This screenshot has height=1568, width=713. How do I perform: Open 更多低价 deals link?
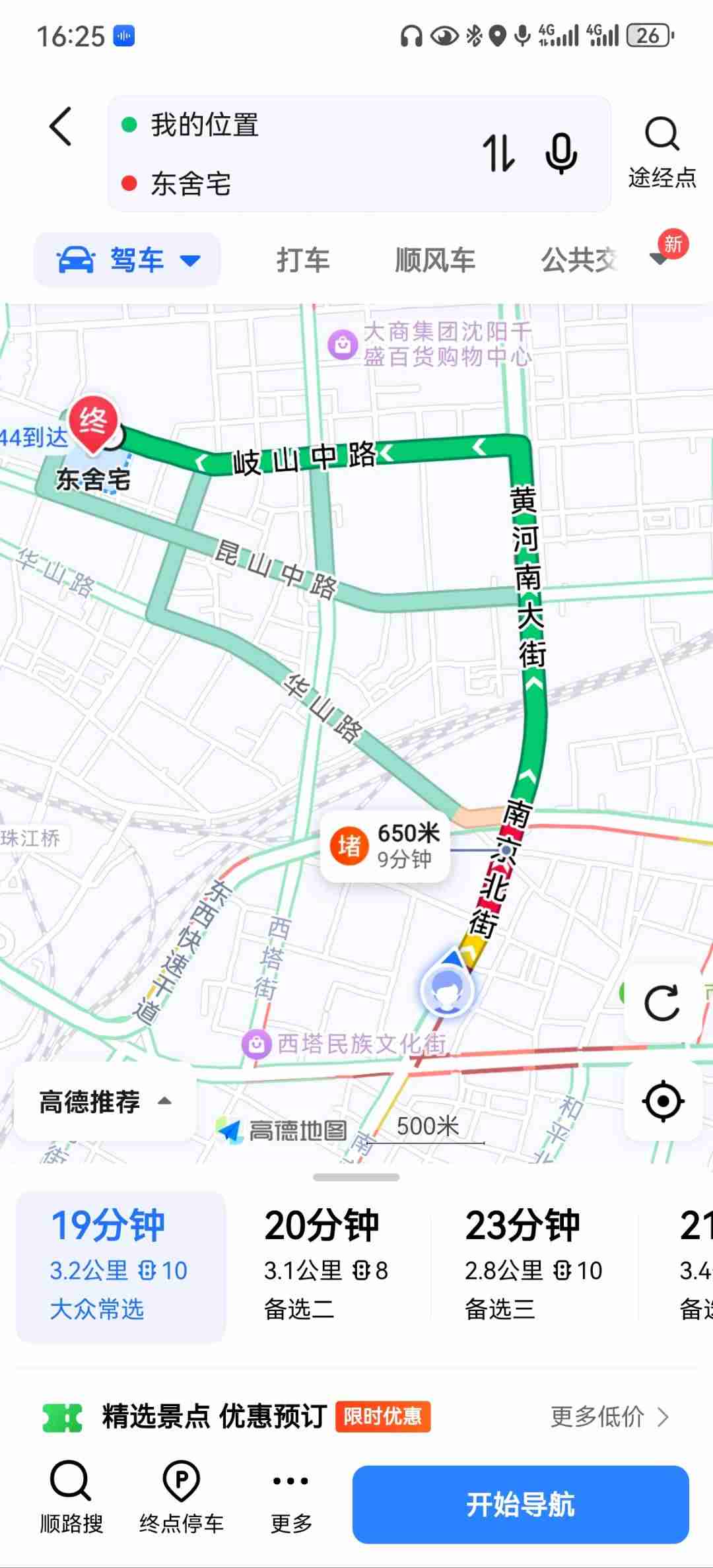tap(609, 1416)
